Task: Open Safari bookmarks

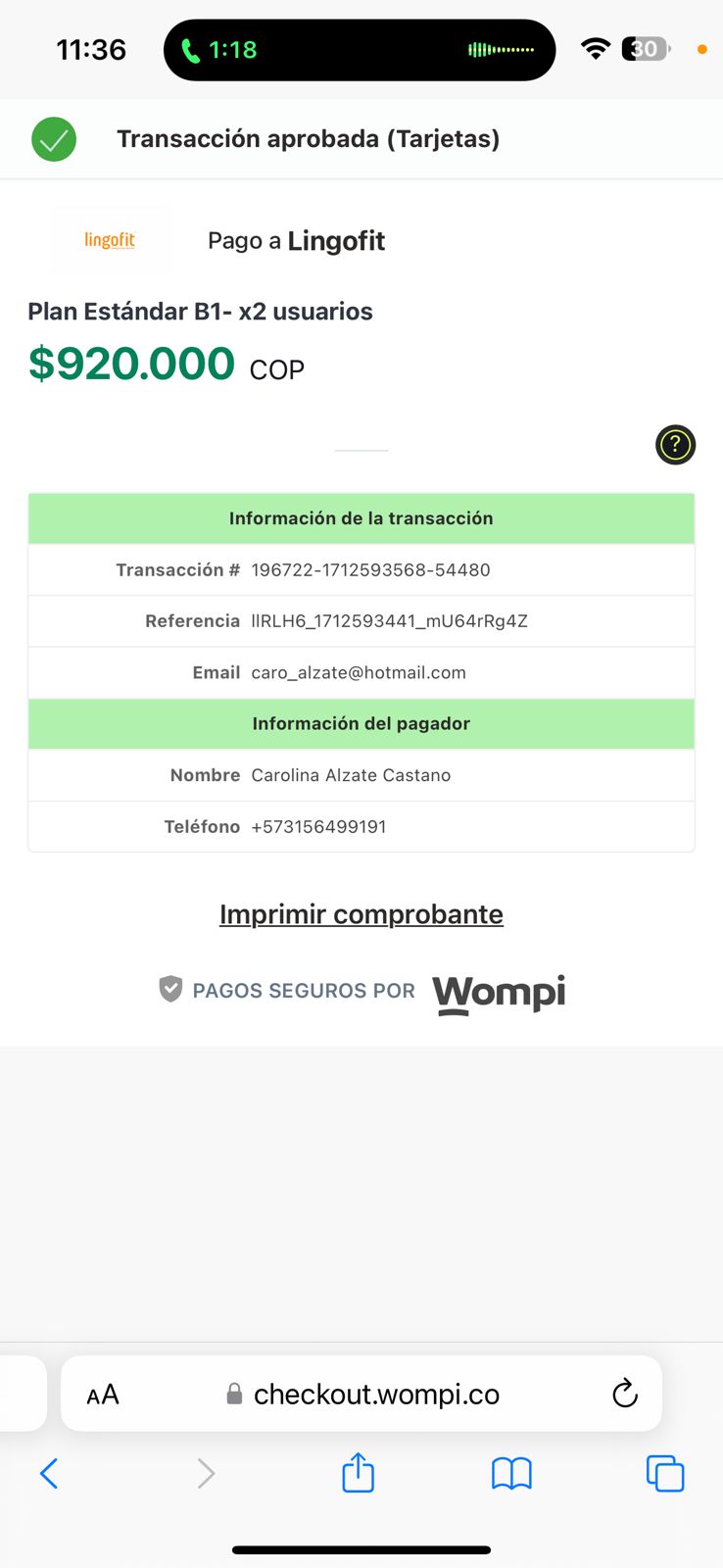Action: pos(511,1473)
